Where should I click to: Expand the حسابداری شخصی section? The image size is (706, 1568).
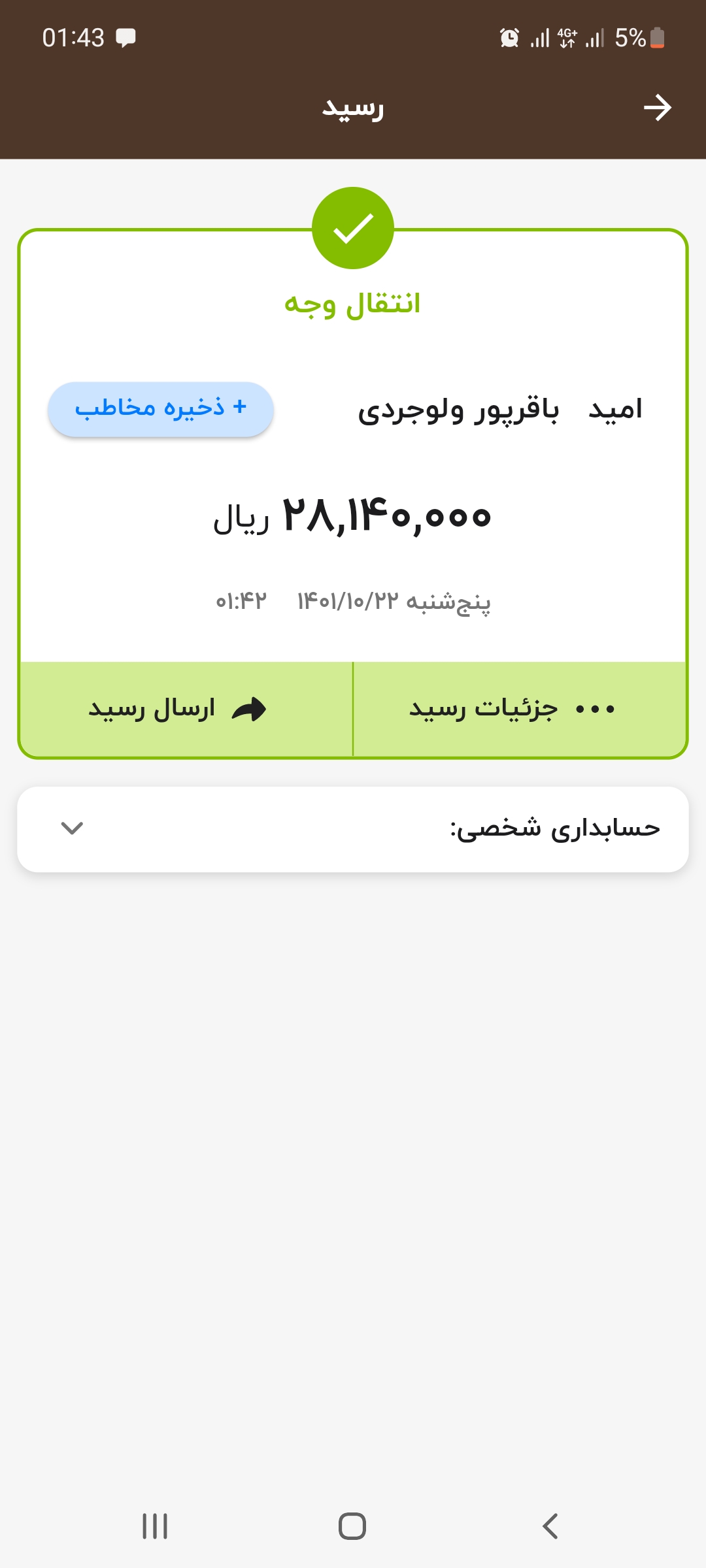tap(353, 829)
